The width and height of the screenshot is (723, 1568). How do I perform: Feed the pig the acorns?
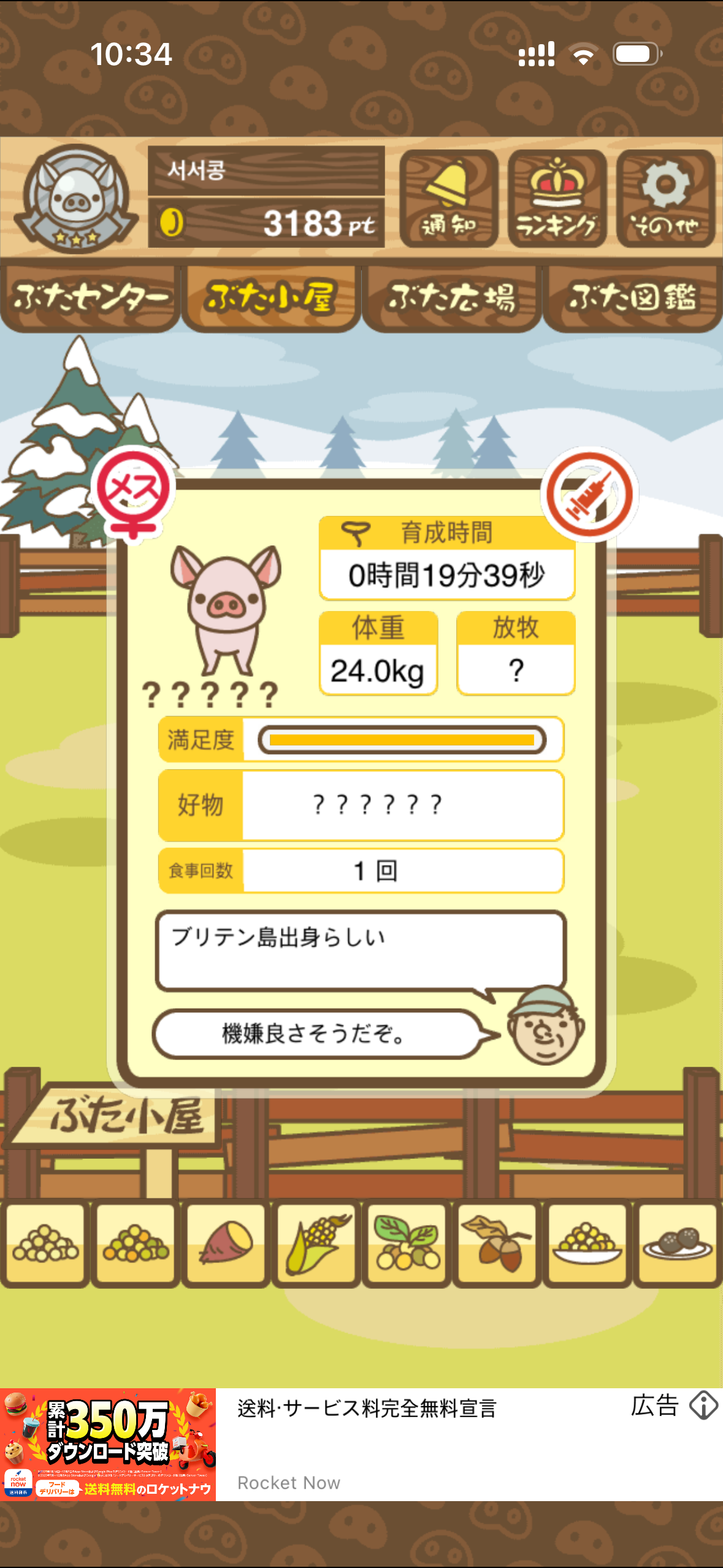pos(497,1243)
